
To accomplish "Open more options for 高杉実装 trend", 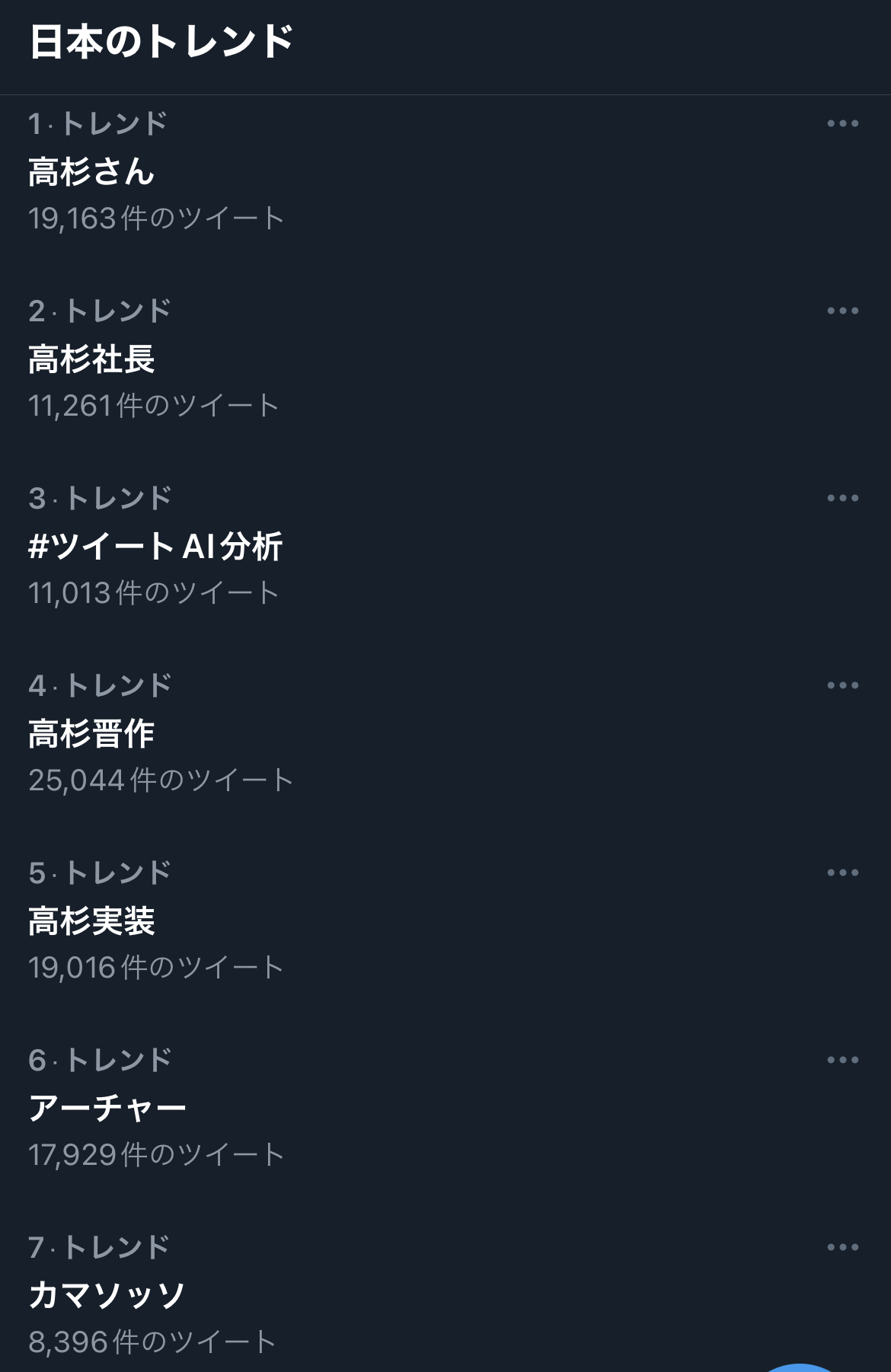I will (x=842, y=873).
